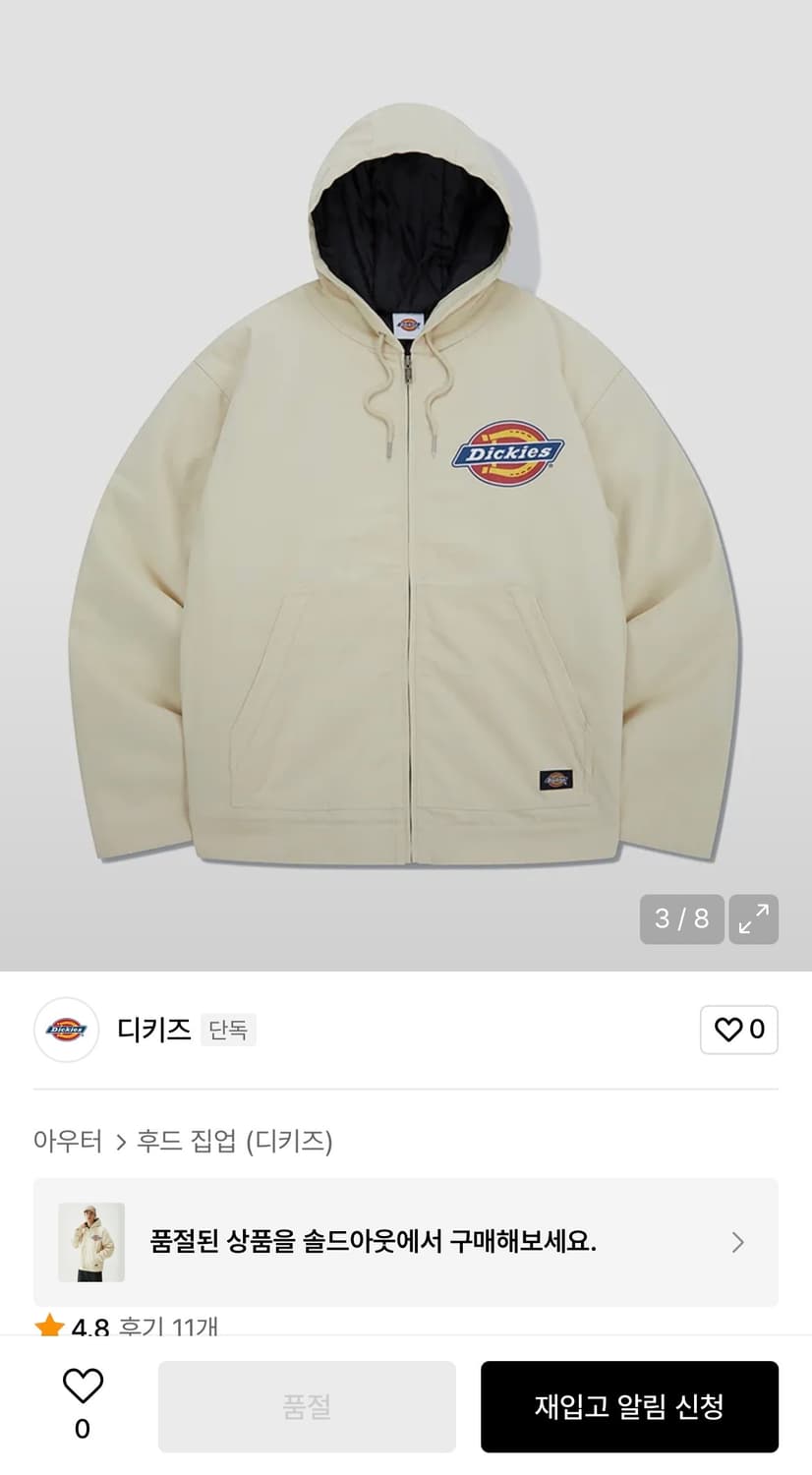The width and height of the screenshot is (812, 1475).
Task: Click the right chevron on the sold-out banner
Action: coord(737,1243)
